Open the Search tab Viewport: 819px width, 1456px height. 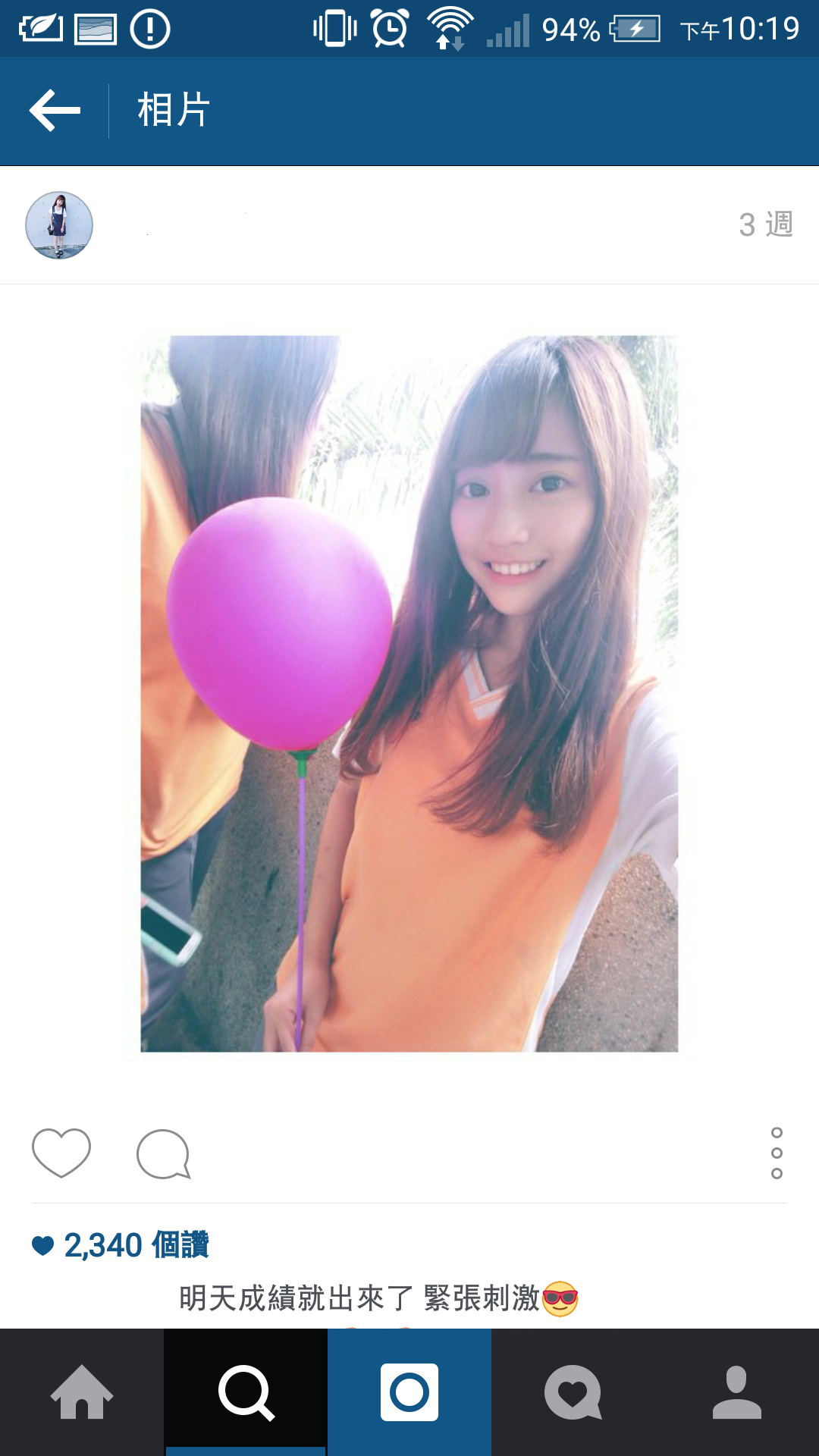246,1392
